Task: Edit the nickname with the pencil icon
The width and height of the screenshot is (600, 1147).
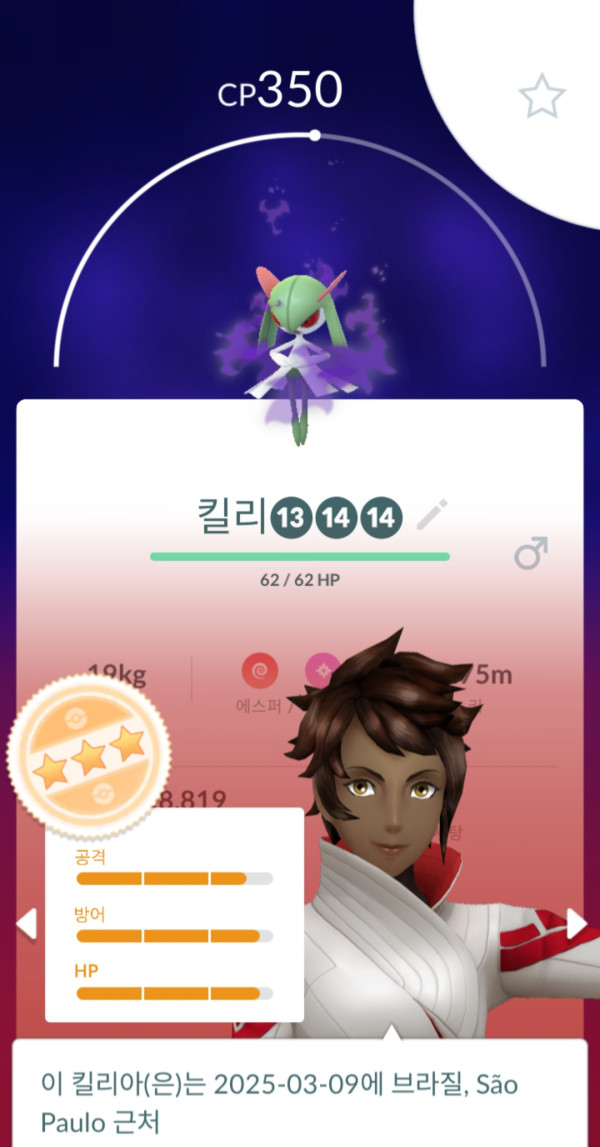Action: click(433, 515)
